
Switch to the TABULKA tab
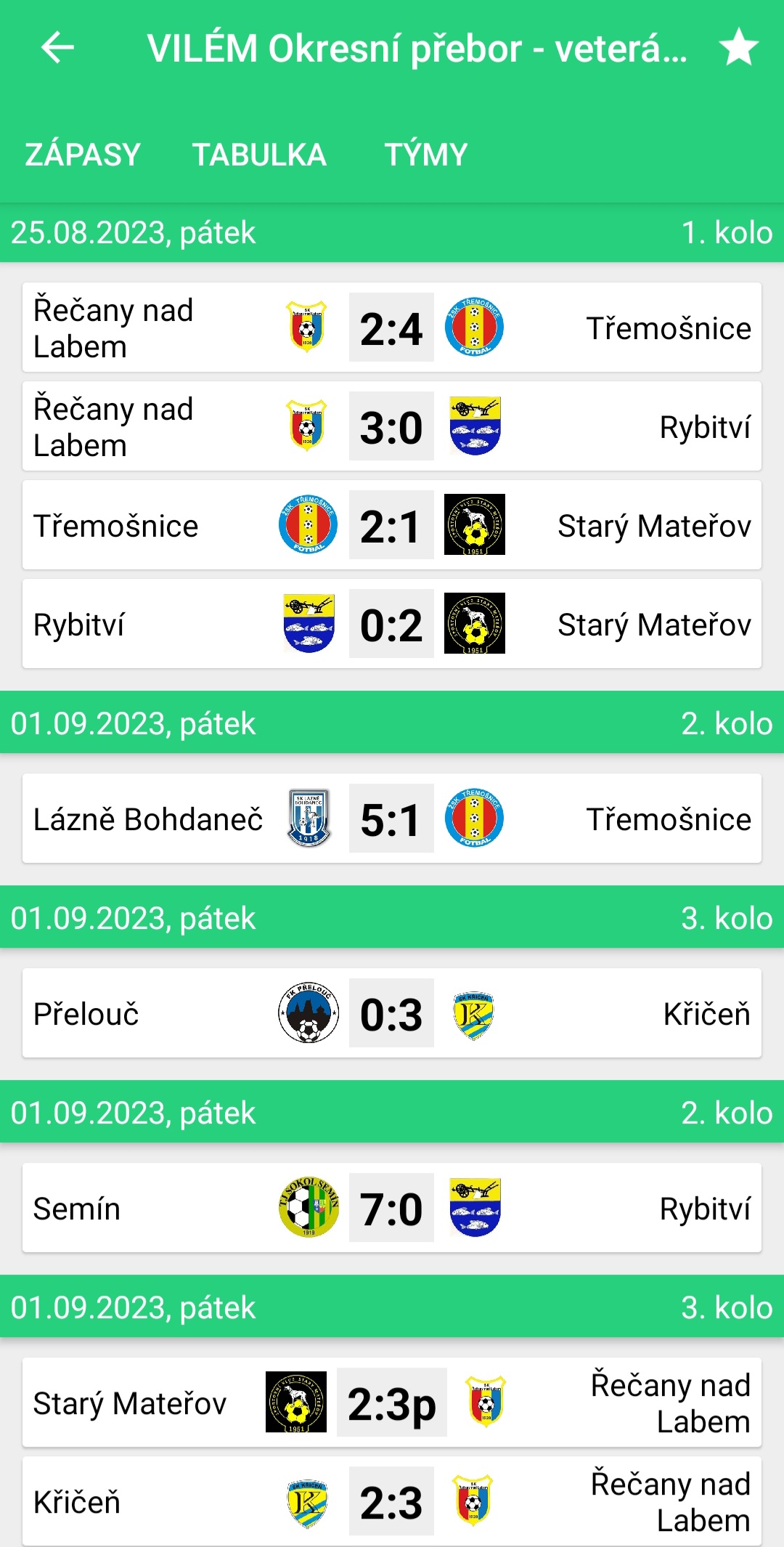pos(259,155)
